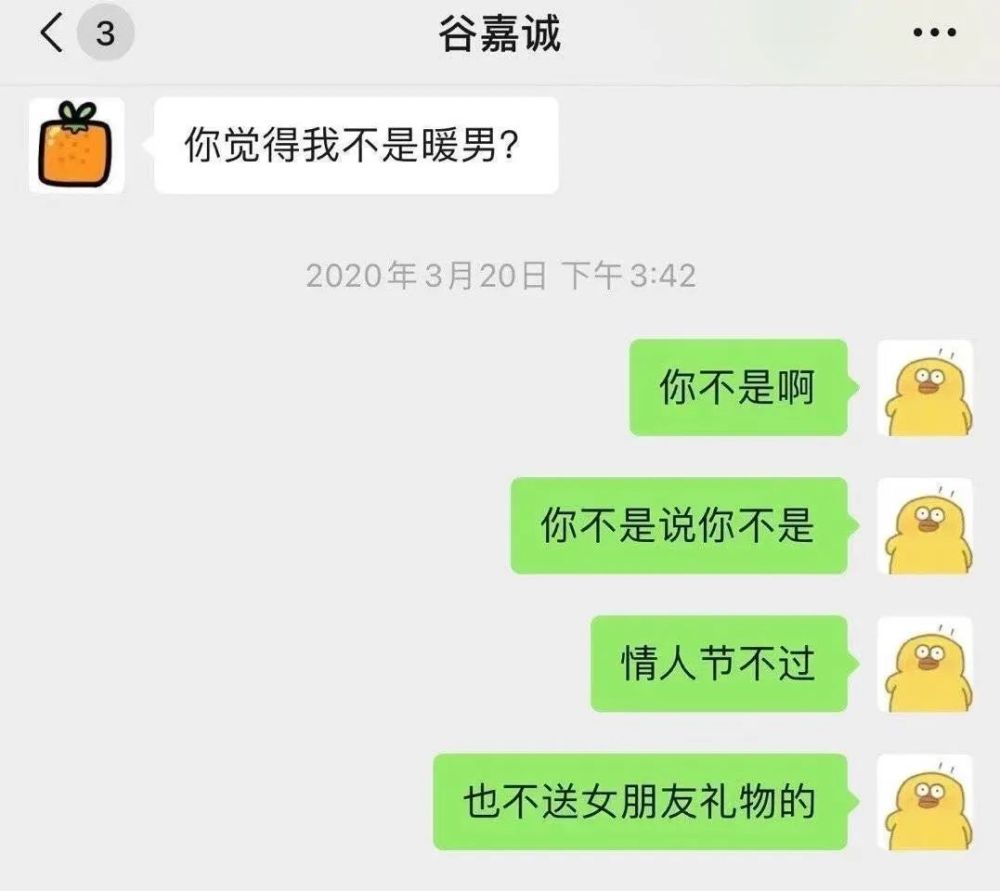
Task: Tap the duck avatar beside 你不是啊
Action: [x=924, y=388]
